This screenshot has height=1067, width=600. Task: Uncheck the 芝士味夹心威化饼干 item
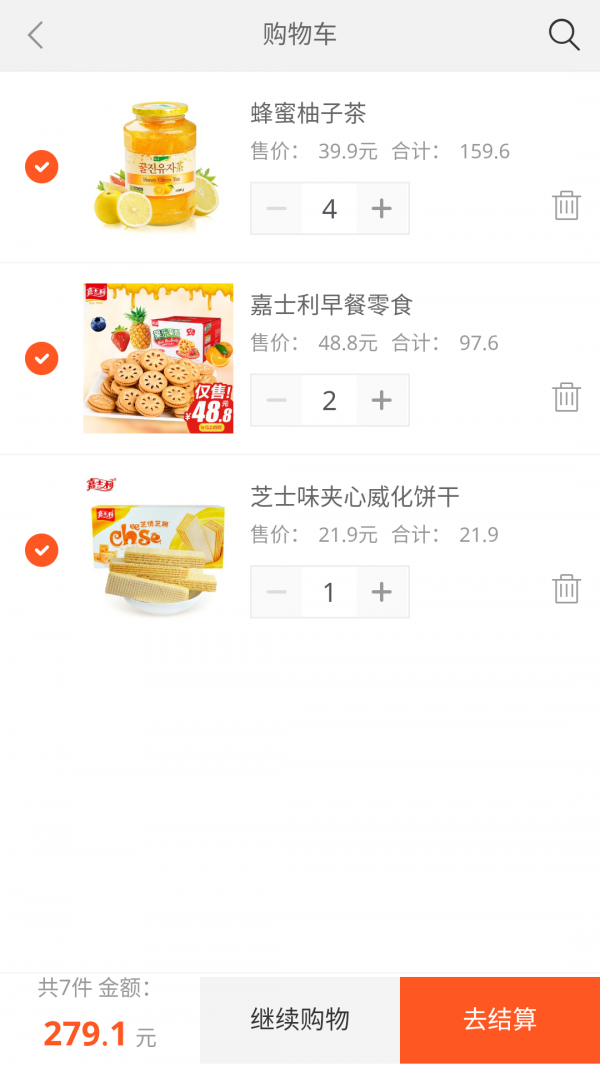(x=42, y=550)
